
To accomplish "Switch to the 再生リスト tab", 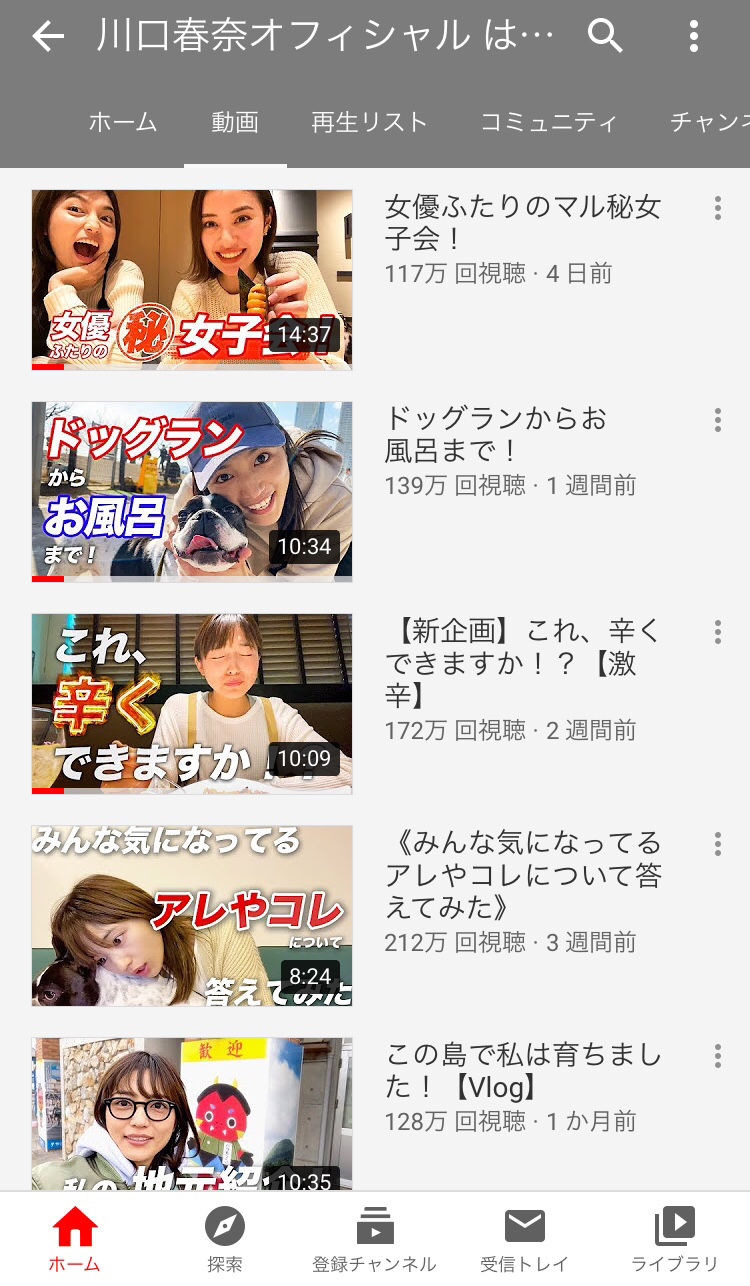I will [369, 122].
